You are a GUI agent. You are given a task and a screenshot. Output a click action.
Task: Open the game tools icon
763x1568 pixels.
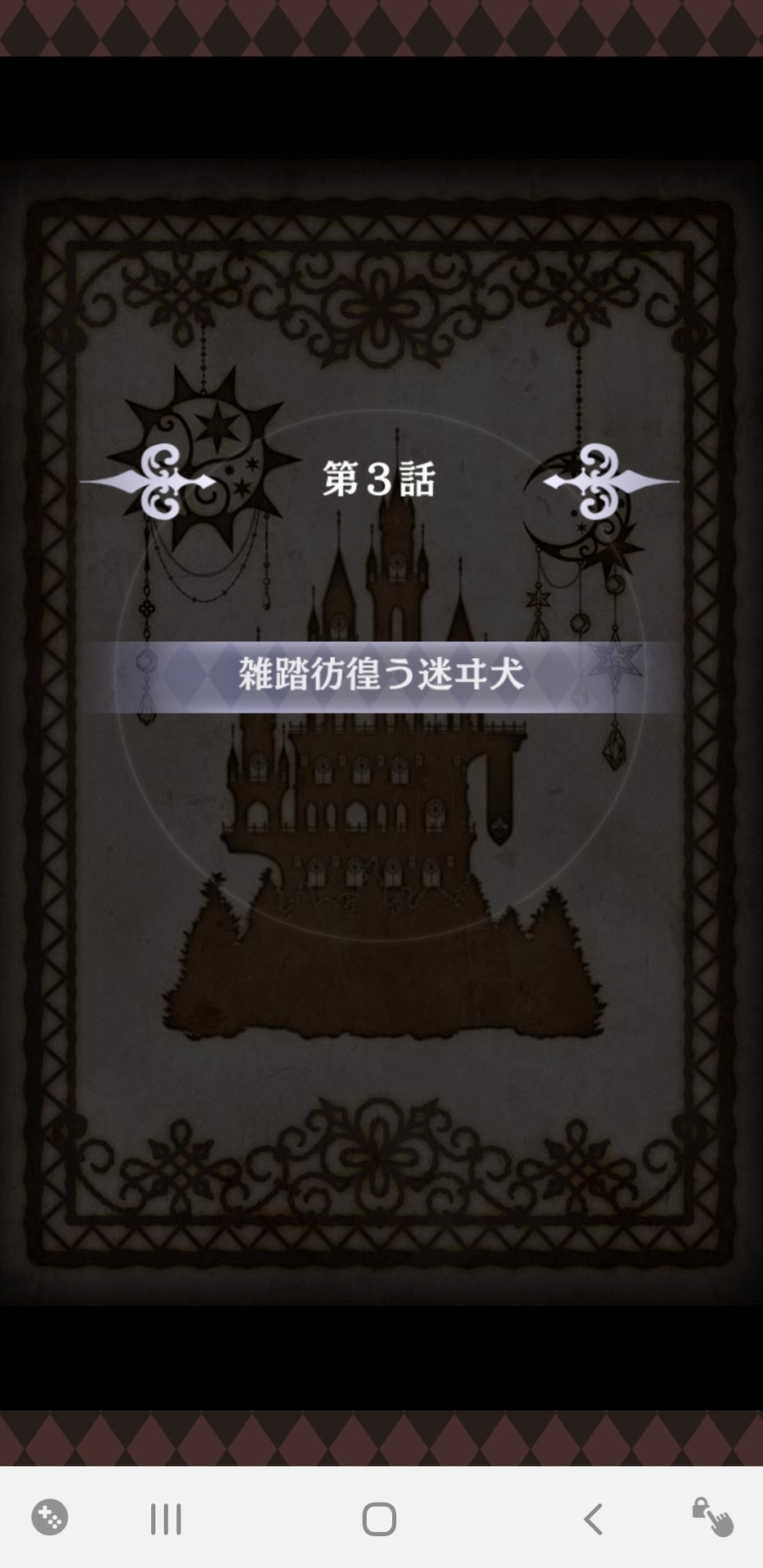(x=50, y=1517)
